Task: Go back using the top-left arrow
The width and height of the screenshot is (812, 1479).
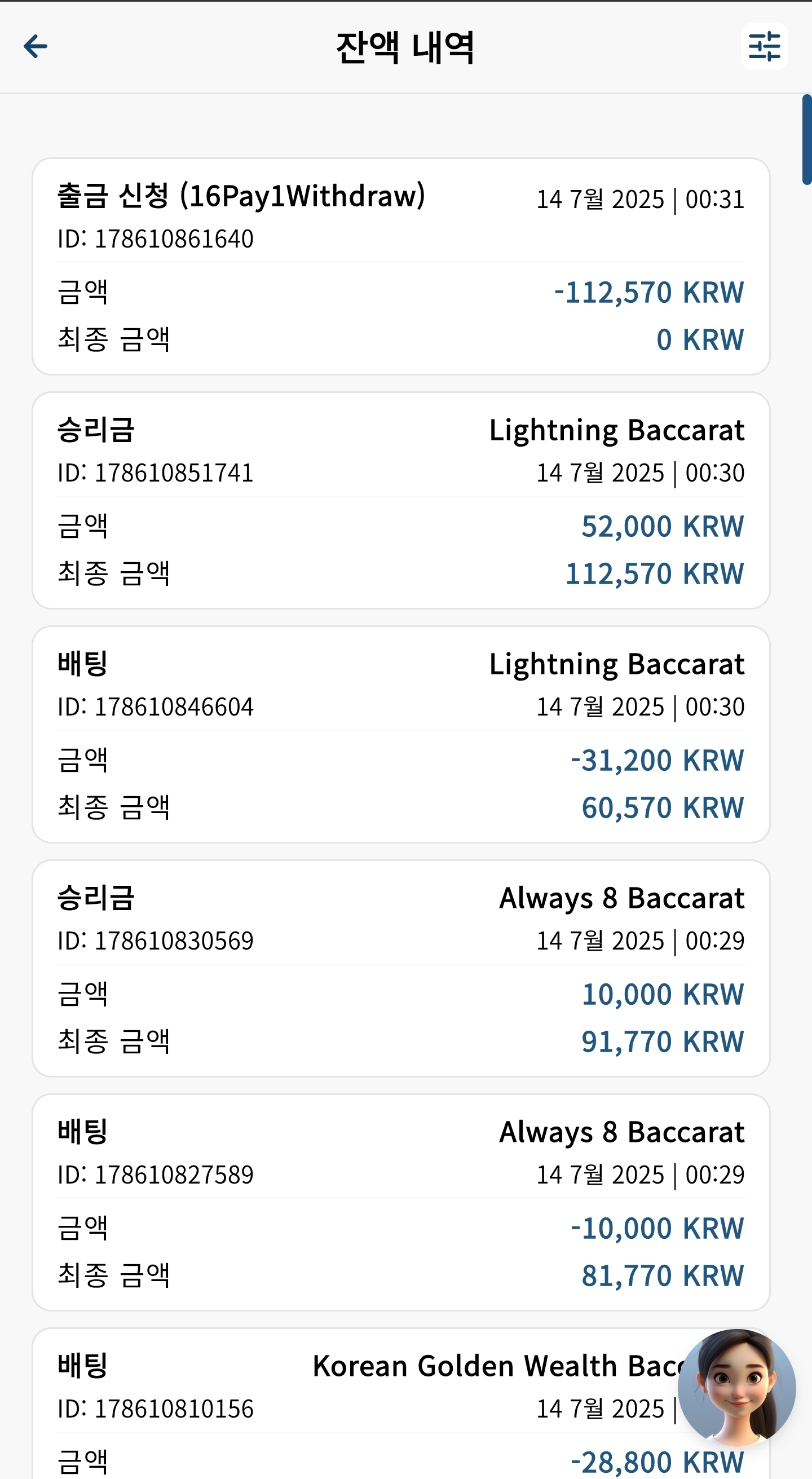Action: point(35,46)
